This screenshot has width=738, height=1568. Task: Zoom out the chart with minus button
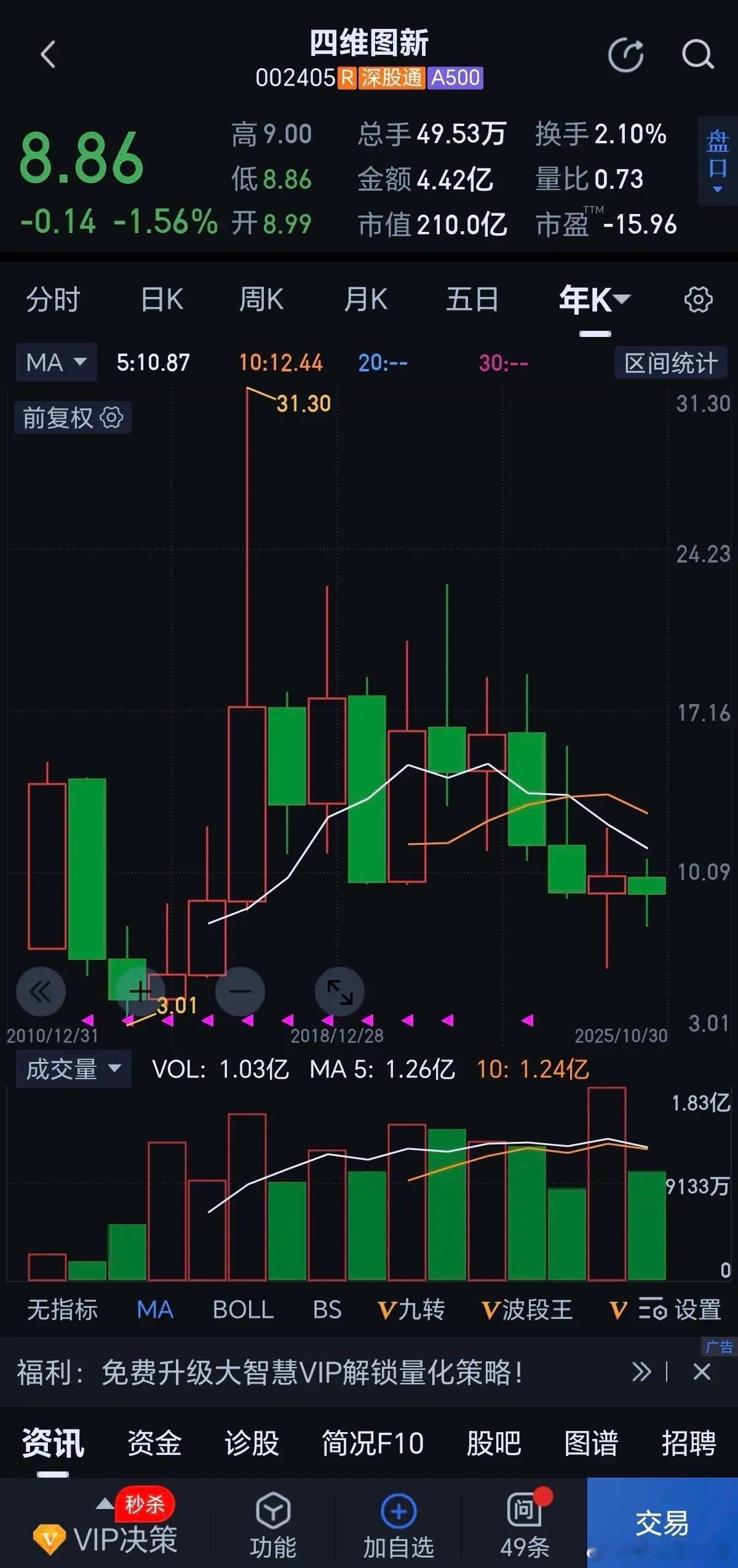click(x=240, y=991)
